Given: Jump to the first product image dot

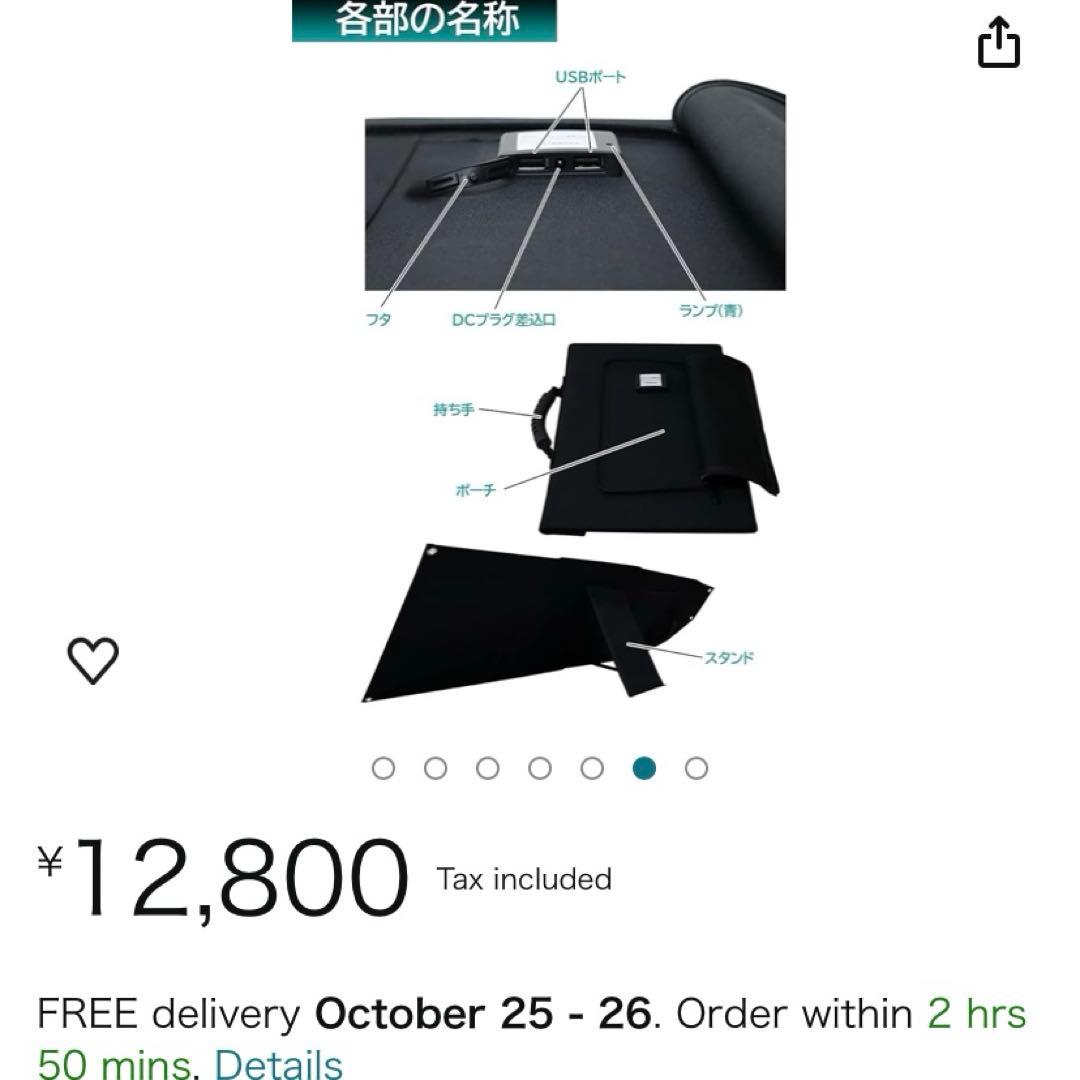Looking at the screenshot, I should 383,768.
